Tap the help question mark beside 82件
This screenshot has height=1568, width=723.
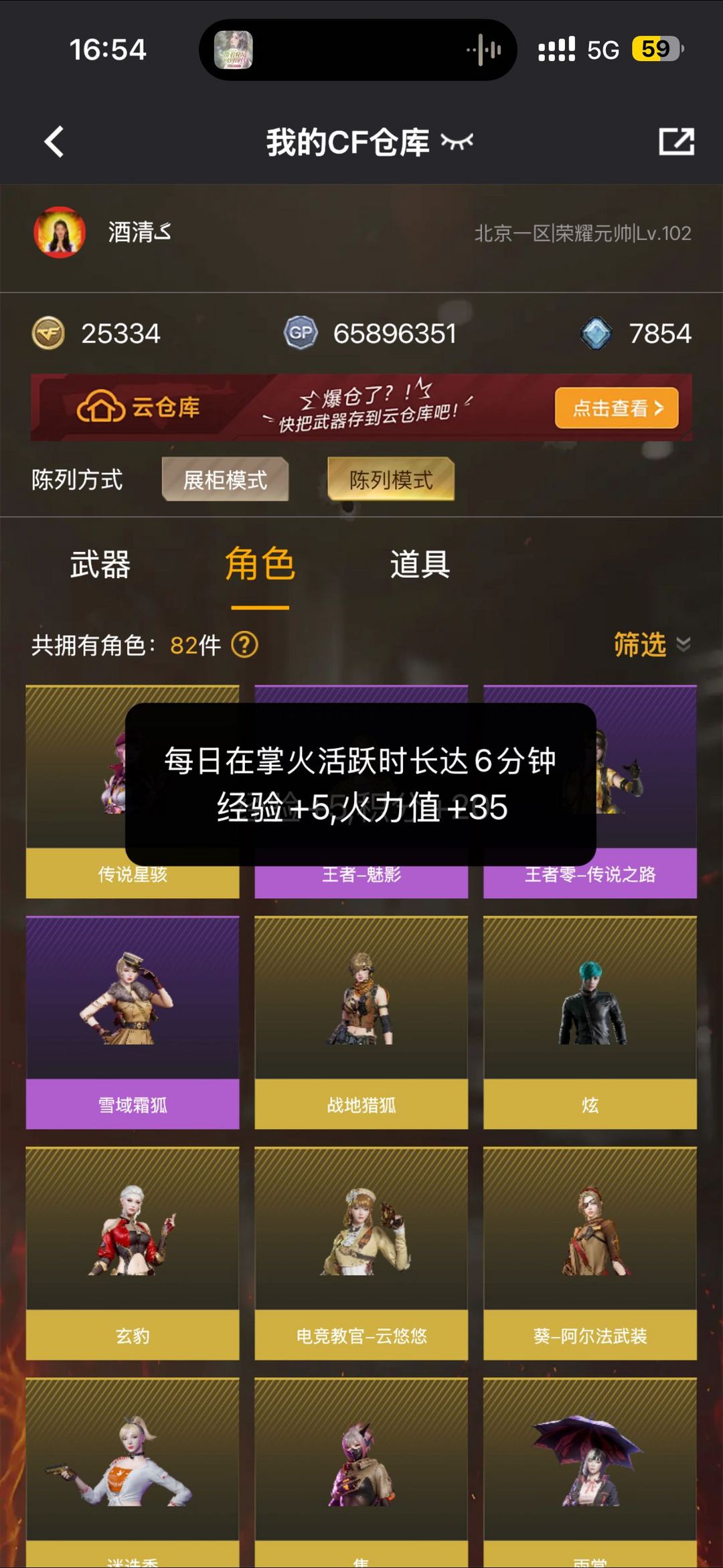click(245, 645)
